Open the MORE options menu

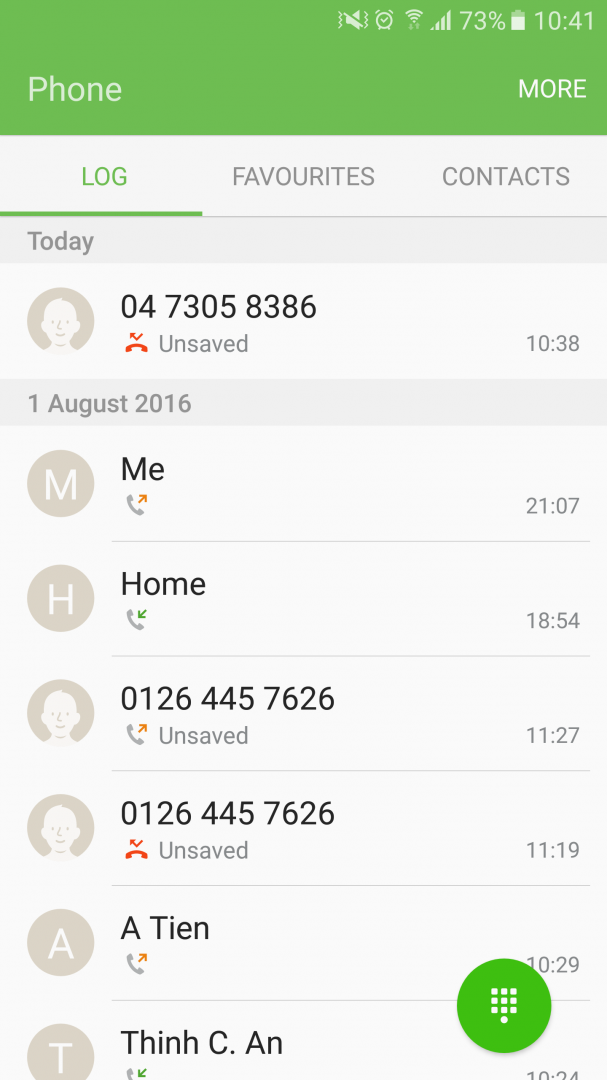pos(551,88)
